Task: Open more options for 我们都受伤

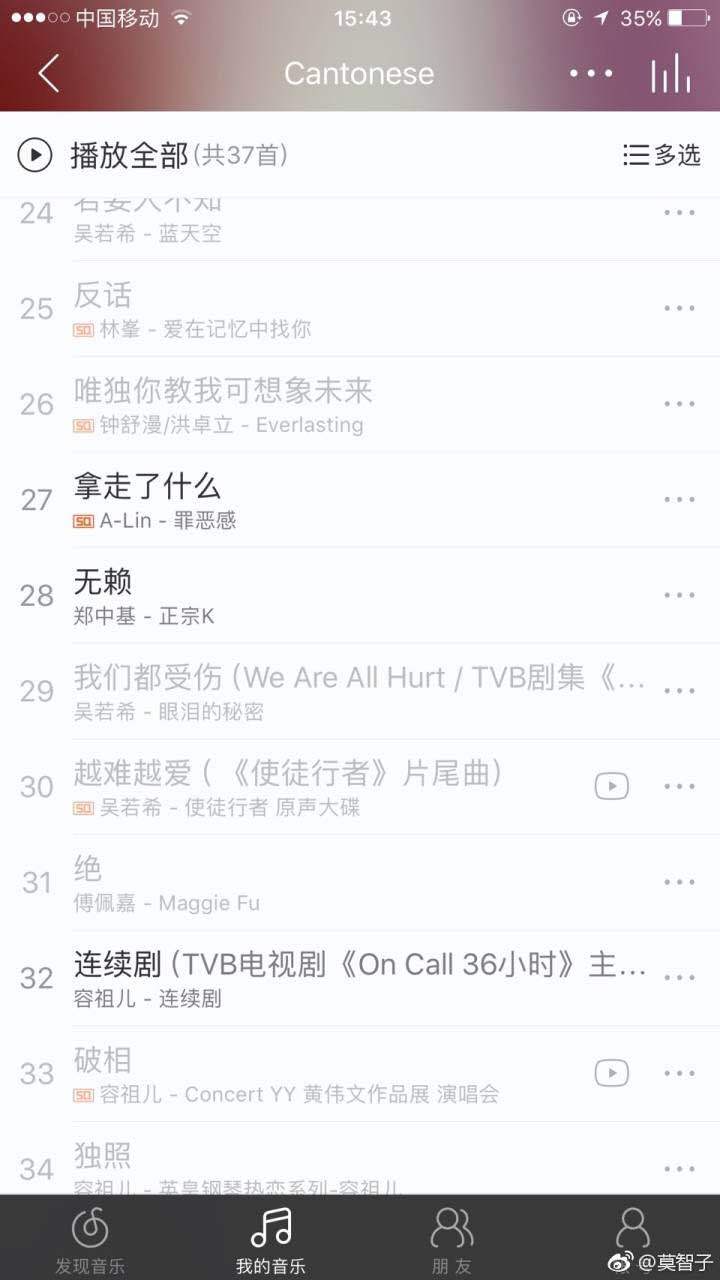Action: [x=679, y=691]
